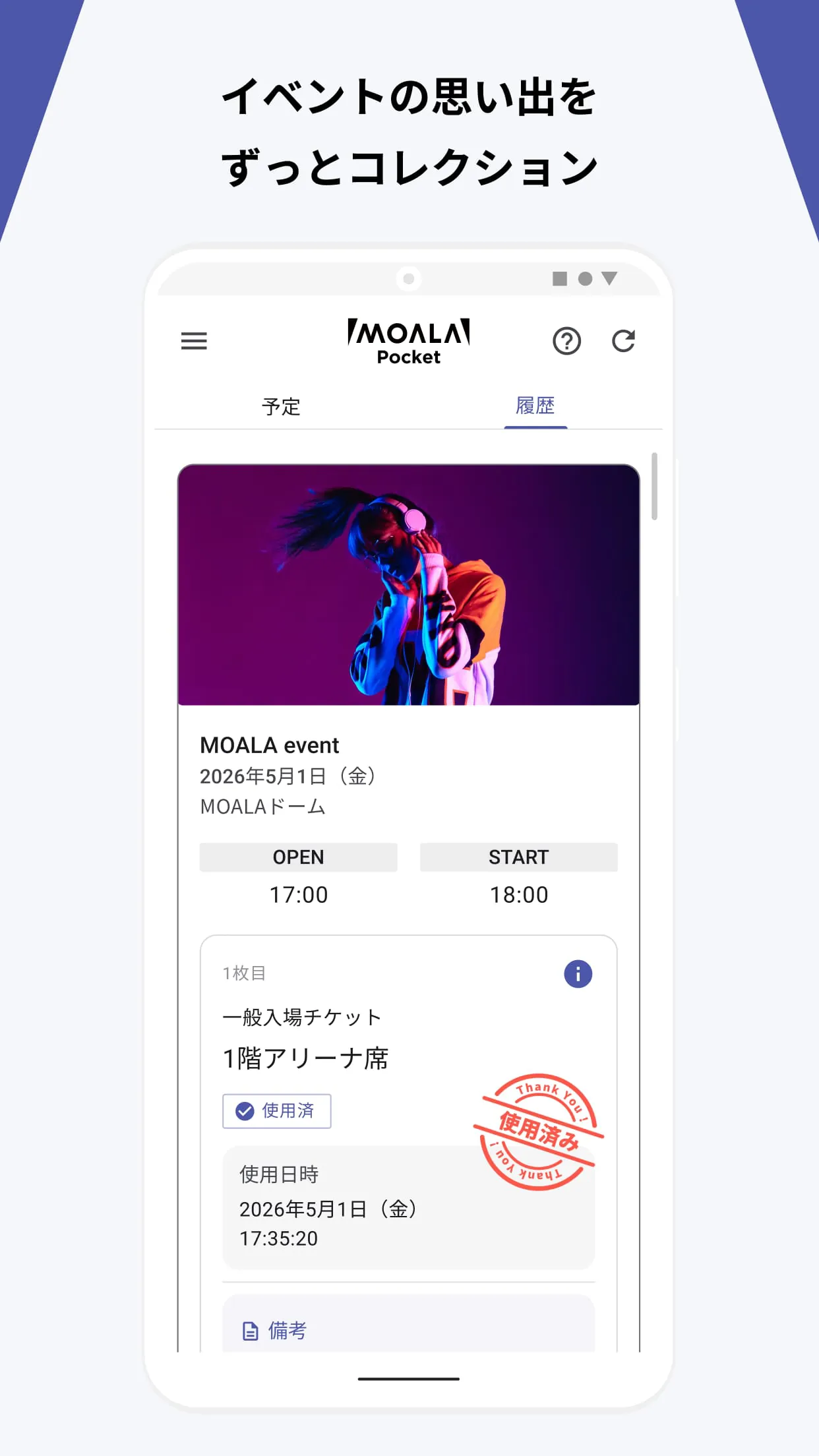Expand the 使用日時 details panel
Viewport: 819px width, 1456px height.
[x=409, y=1207]
